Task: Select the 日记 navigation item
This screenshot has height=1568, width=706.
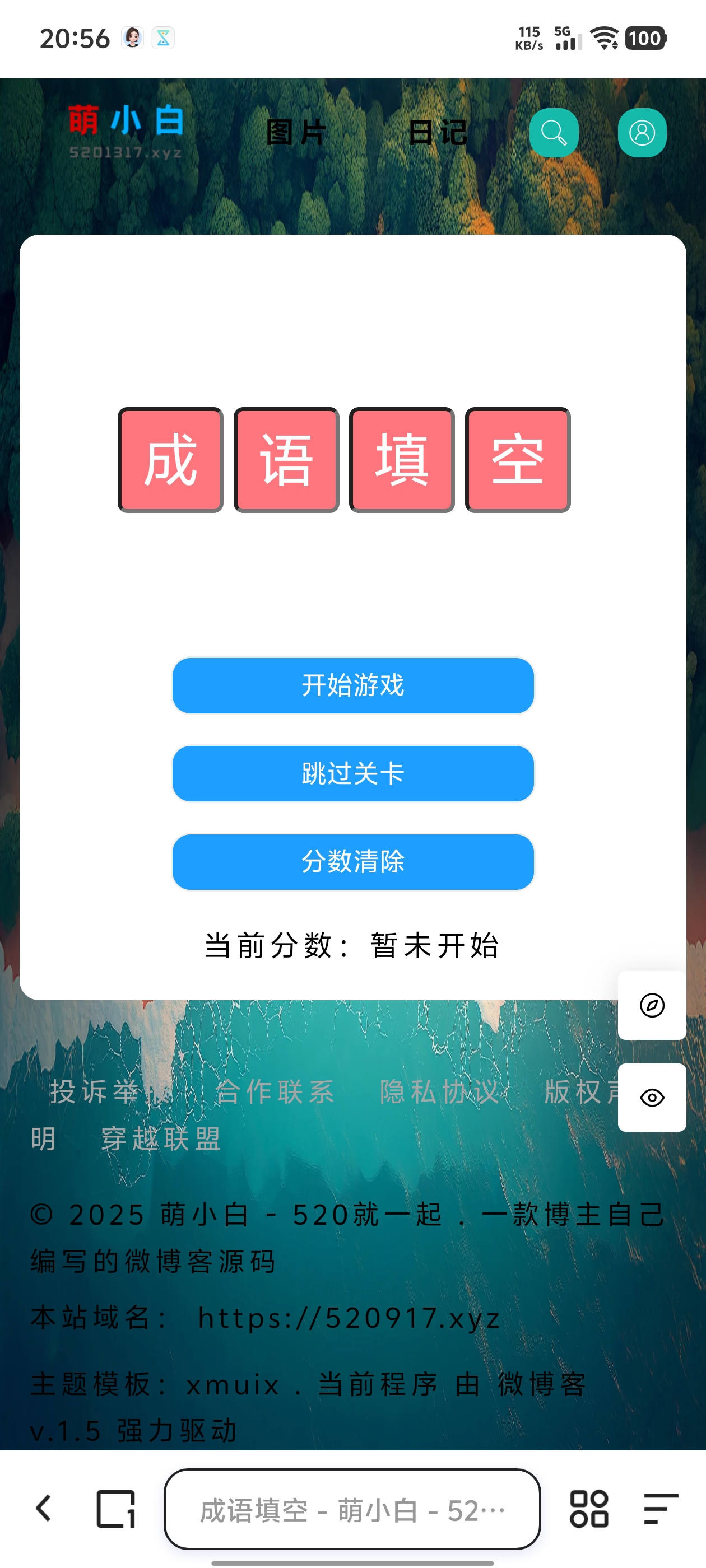Action: (438, 133)
